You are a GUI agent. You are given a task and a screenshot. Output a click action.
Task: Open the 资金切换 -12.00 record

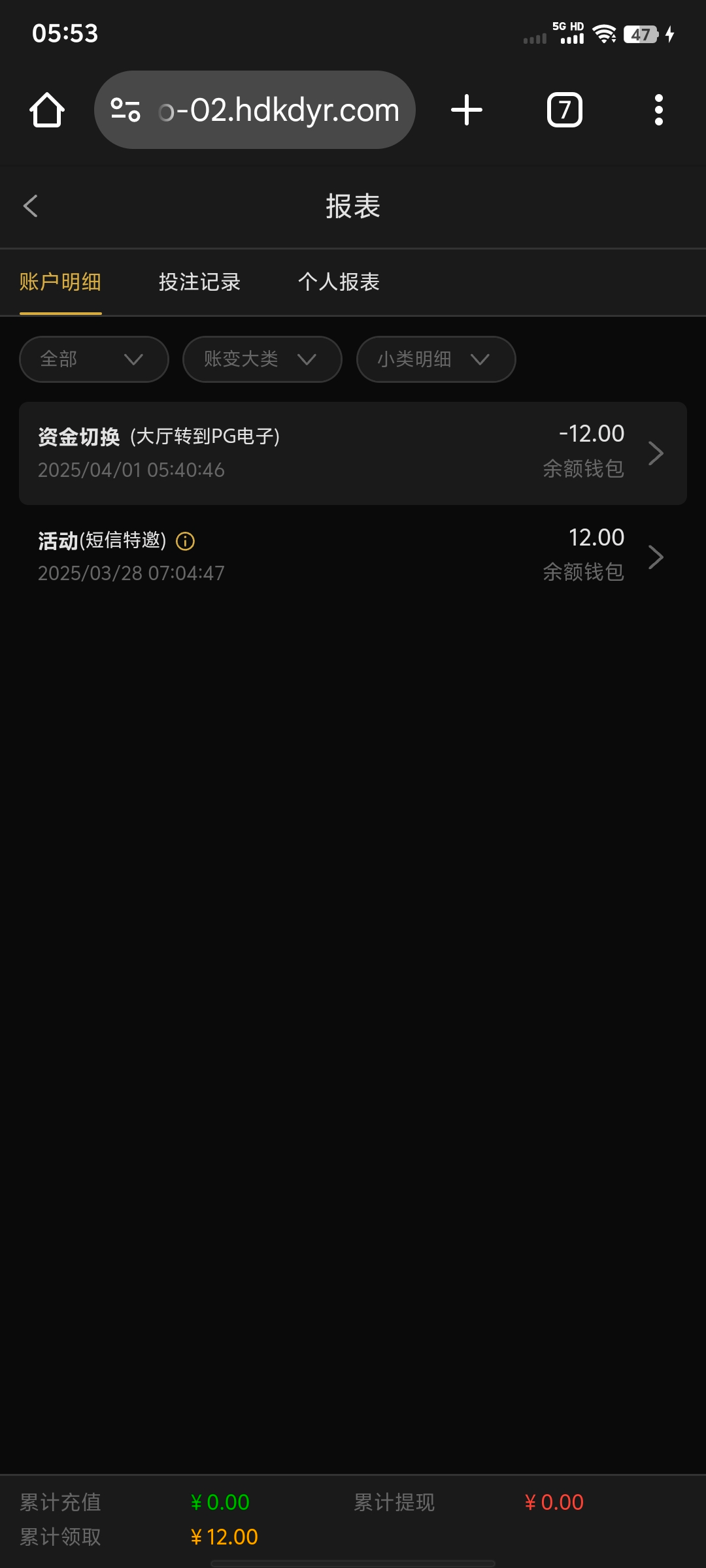[352, 453]
